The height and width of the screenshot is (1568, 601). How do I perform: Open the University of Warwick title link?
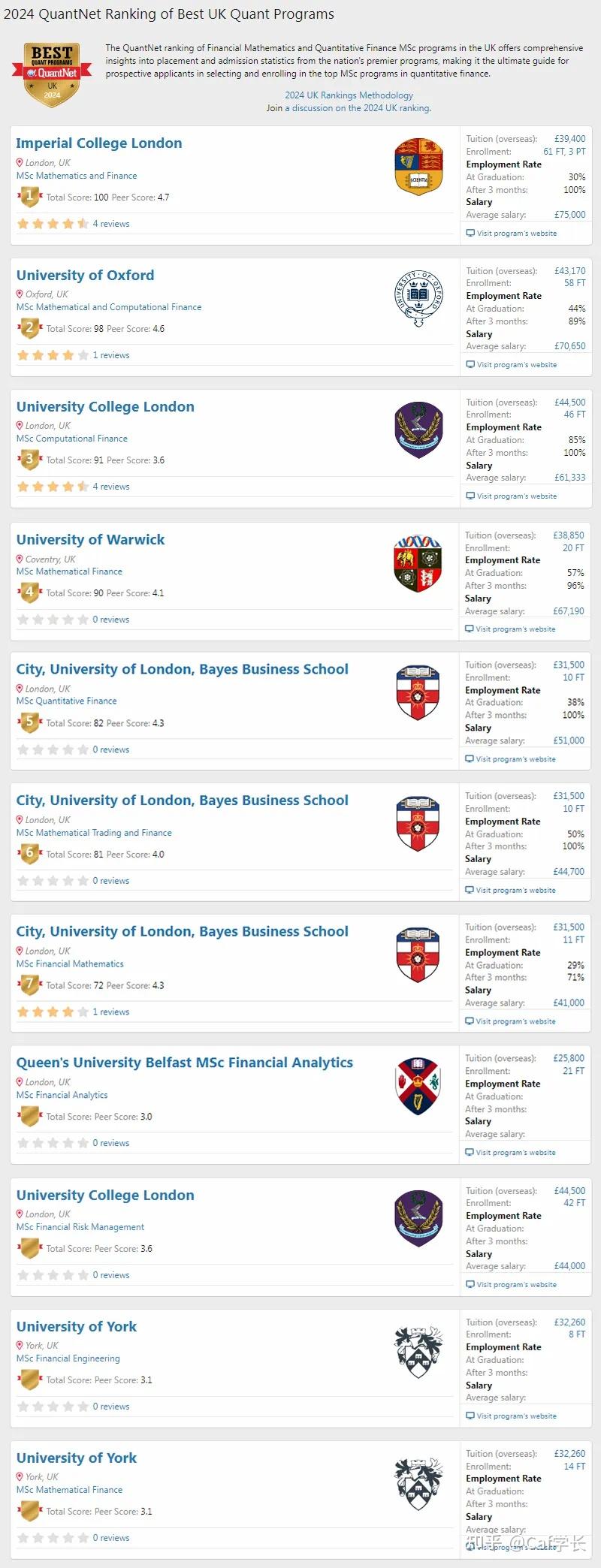pos(91,540)
